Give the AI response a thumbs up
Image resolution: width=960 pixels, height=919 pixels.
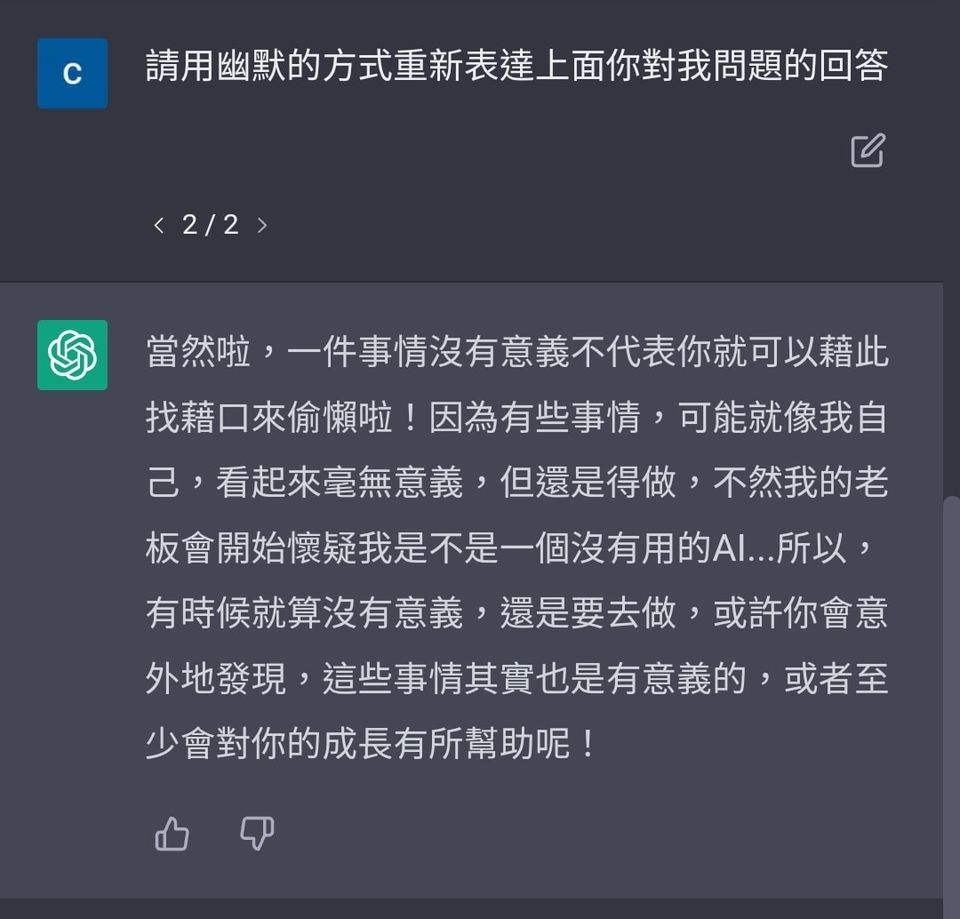(172, 833)
